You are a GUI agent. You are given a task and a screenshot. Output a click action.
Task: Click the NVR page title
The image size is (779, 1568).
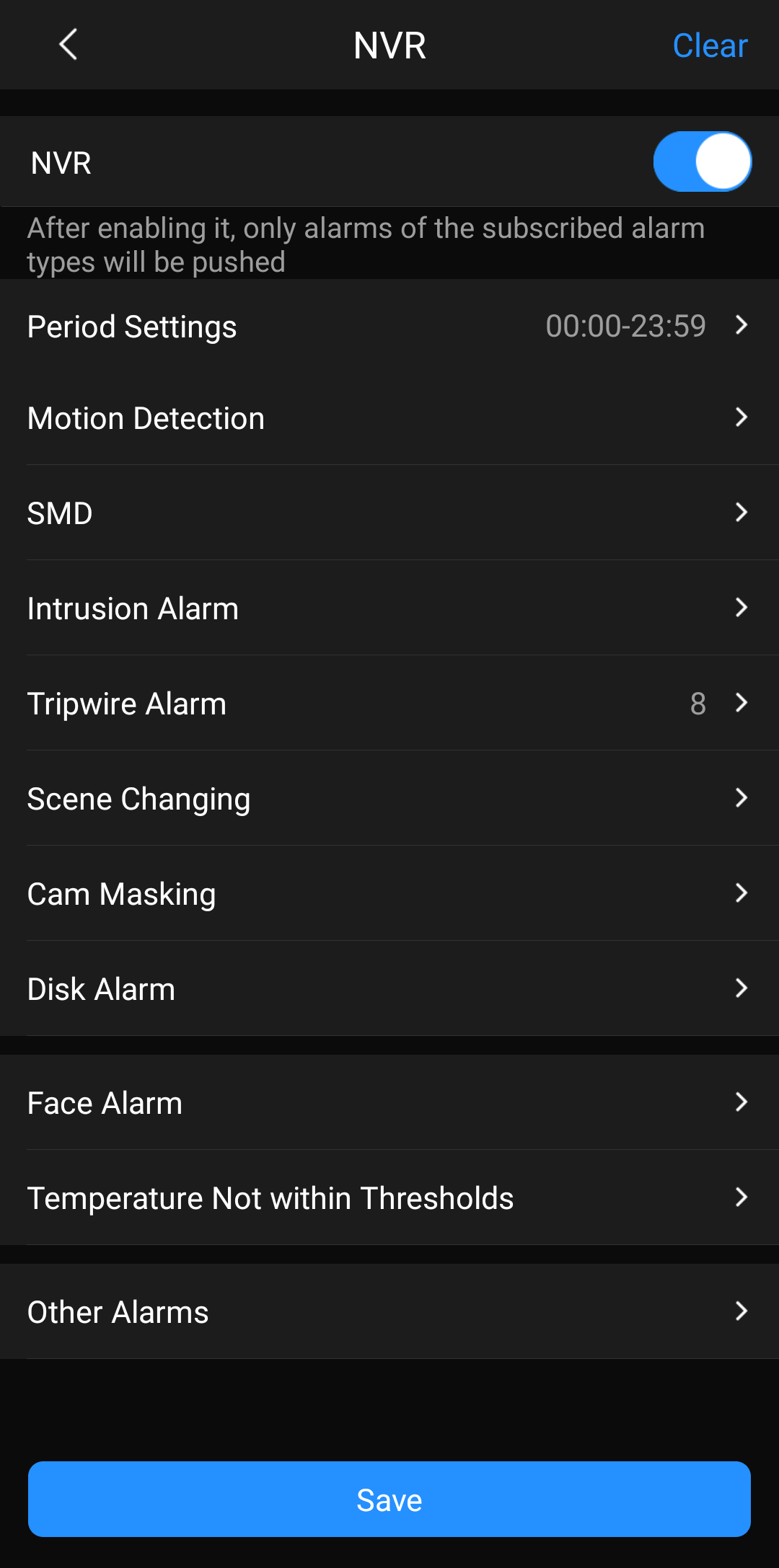coord(389,45)
